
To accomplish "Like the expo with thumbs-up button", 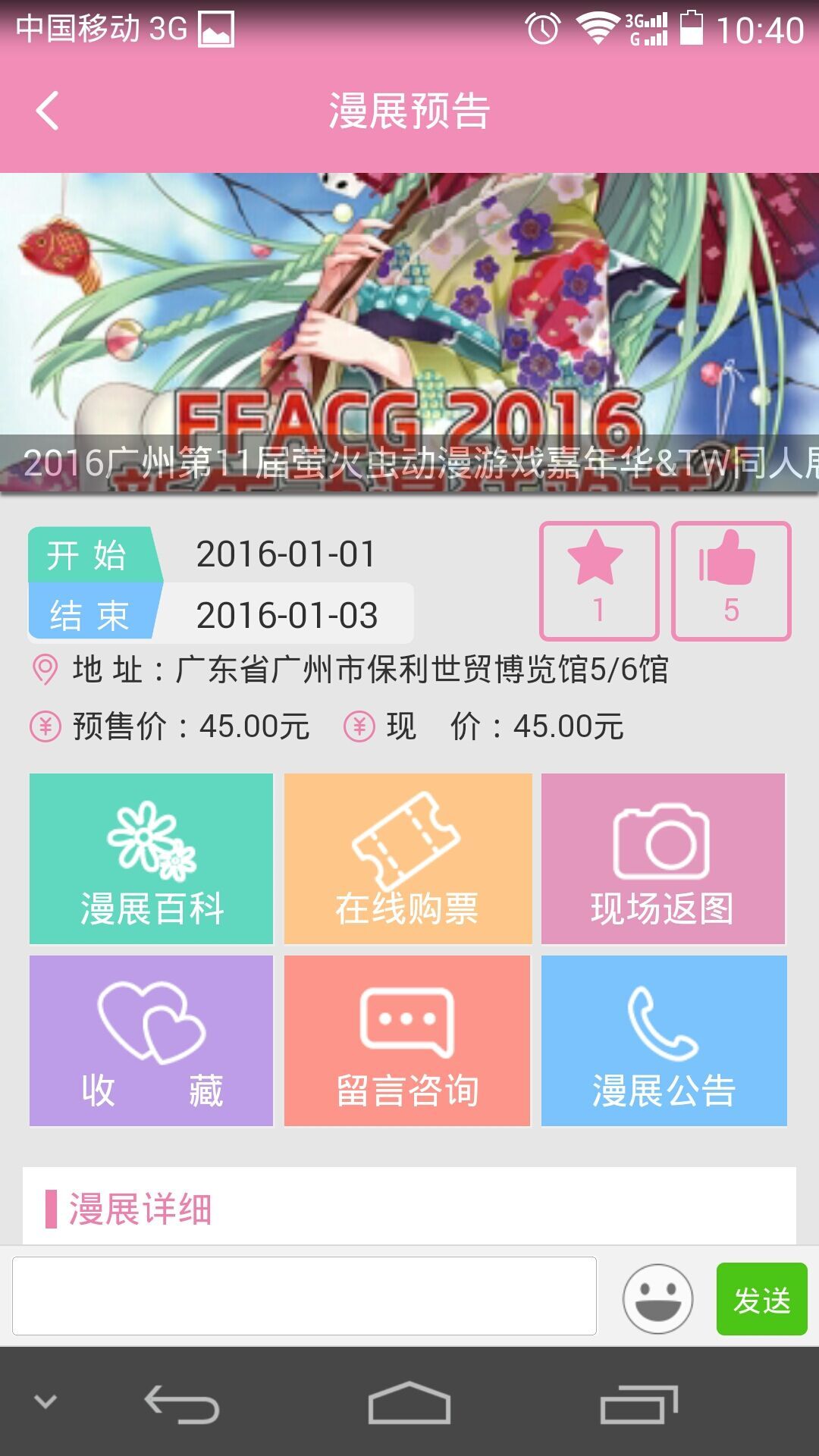I will pos(731,581).
